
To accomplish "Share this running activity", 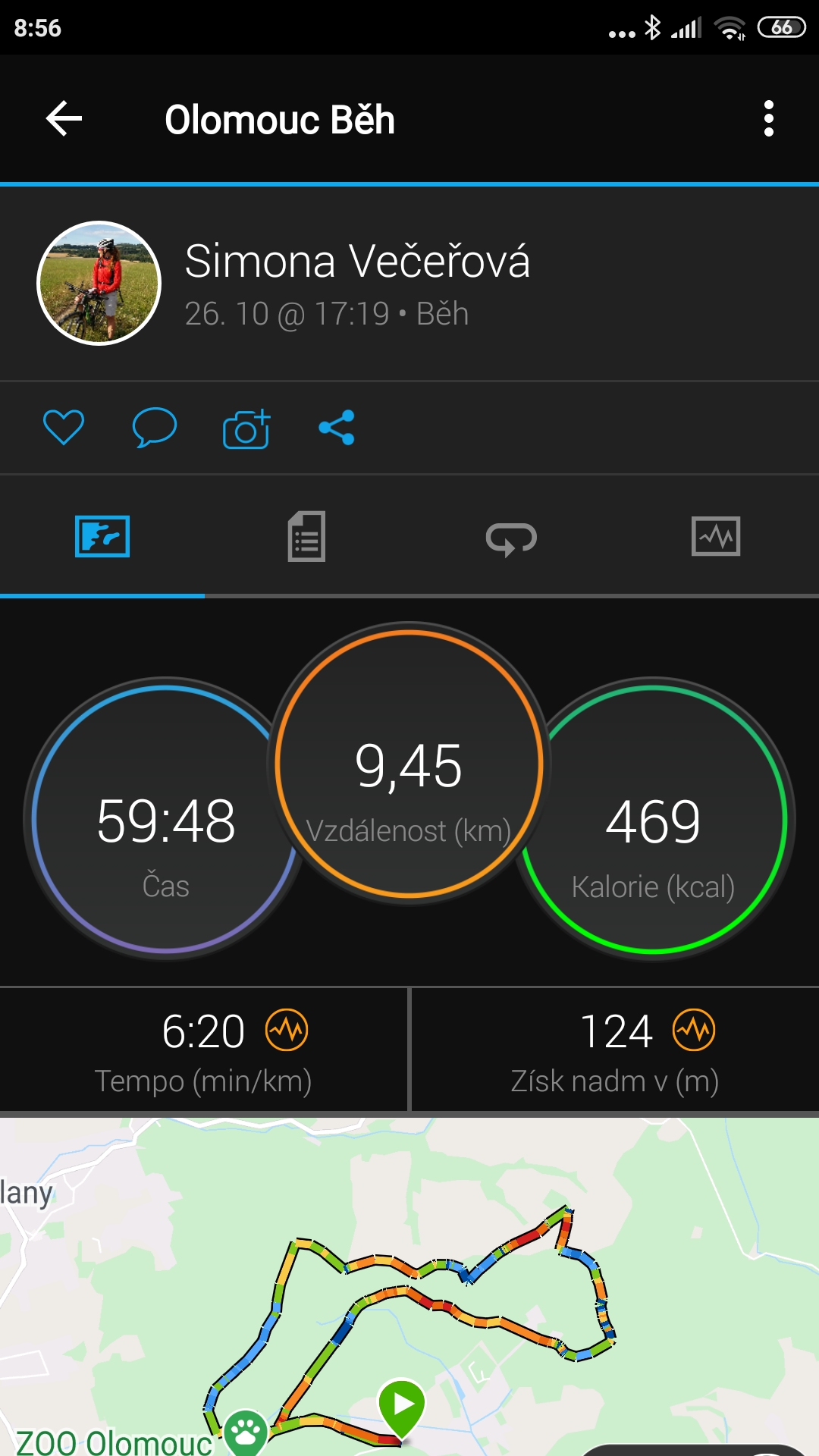I will coord(337,428).
